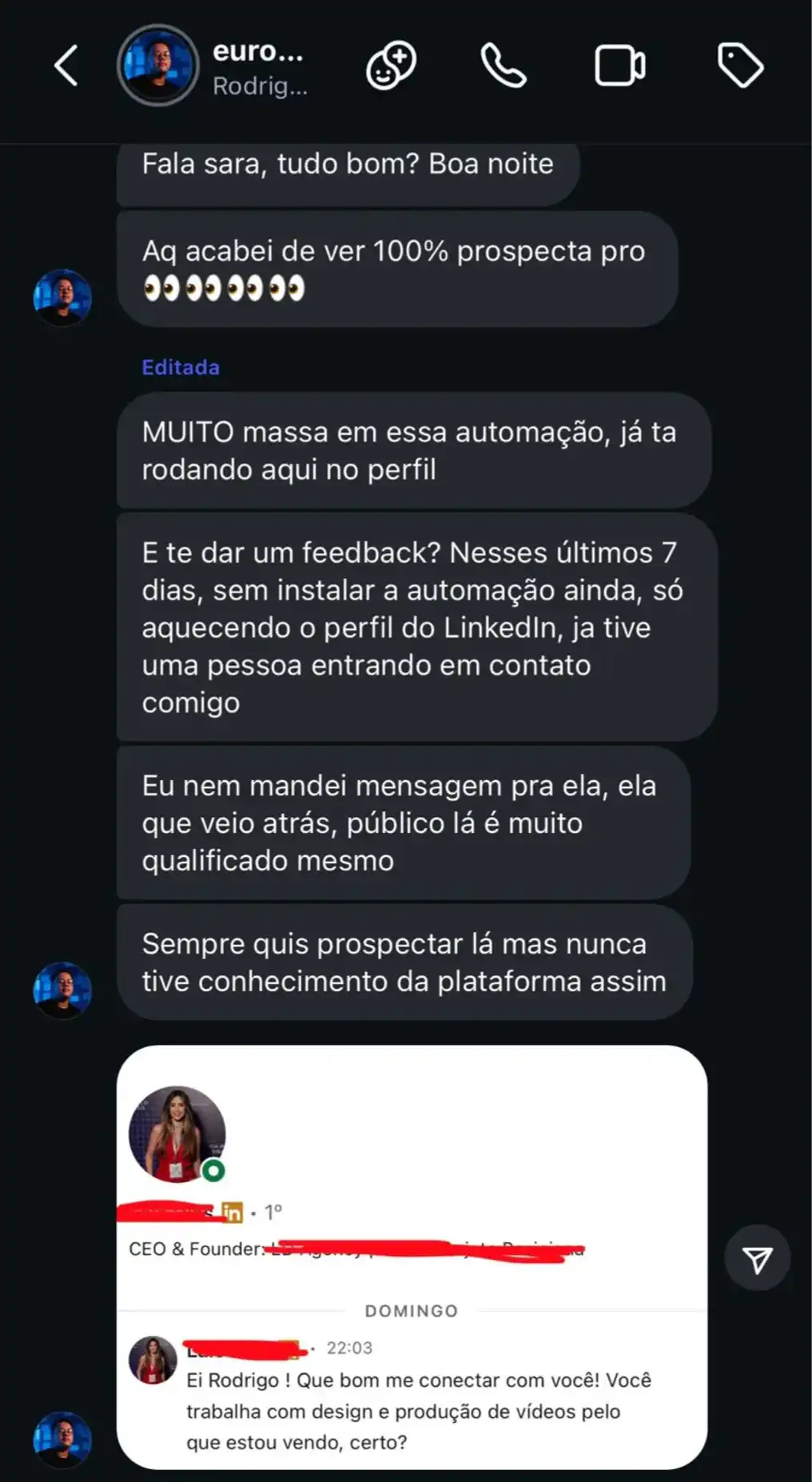Open Rodrigo's profile from the chat header
Image resolution: width=812 pixels, height=1482 pixels.
[157, 66]
